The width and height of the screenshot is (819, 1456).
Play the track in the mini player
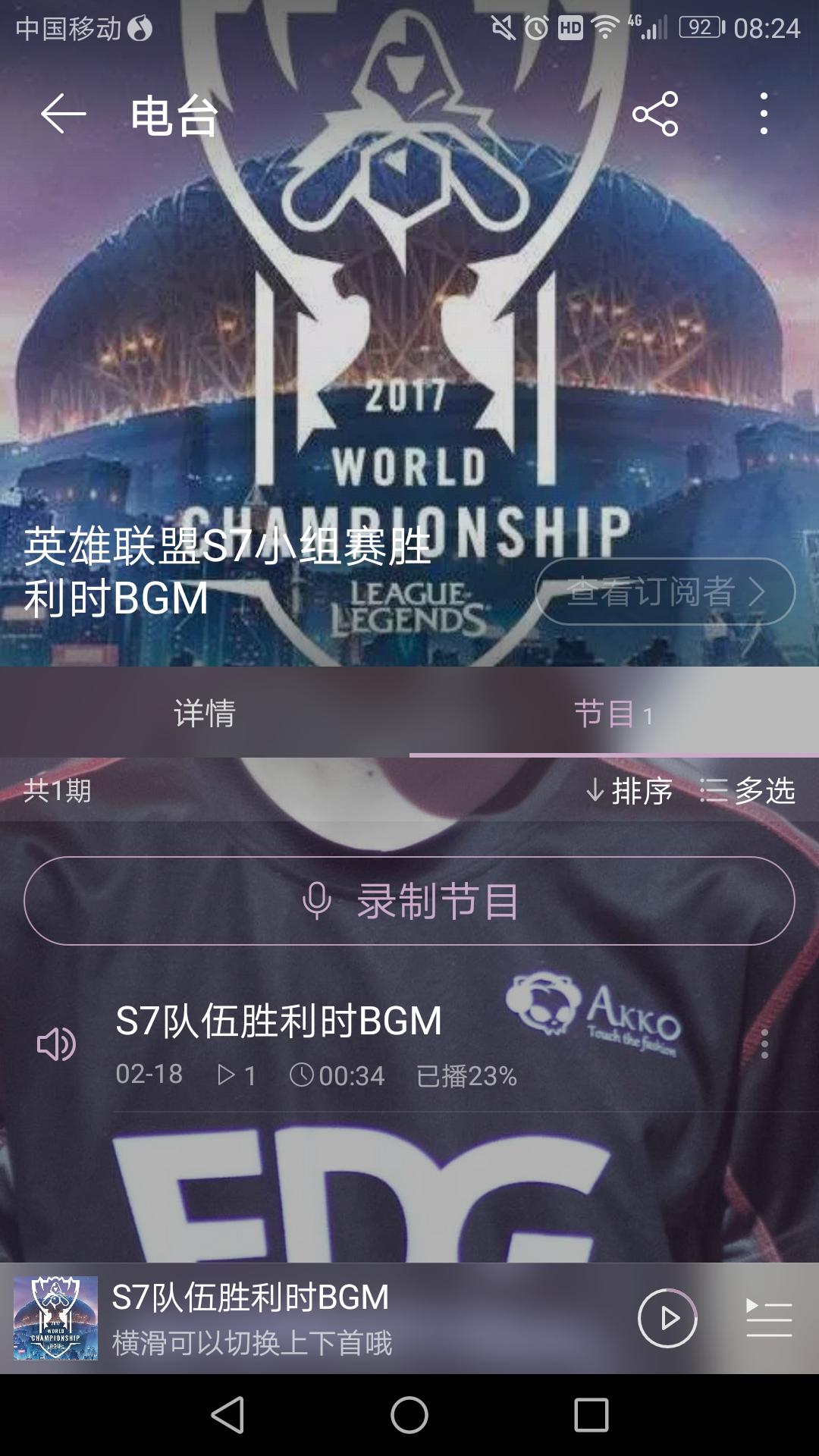(667, 1318)
